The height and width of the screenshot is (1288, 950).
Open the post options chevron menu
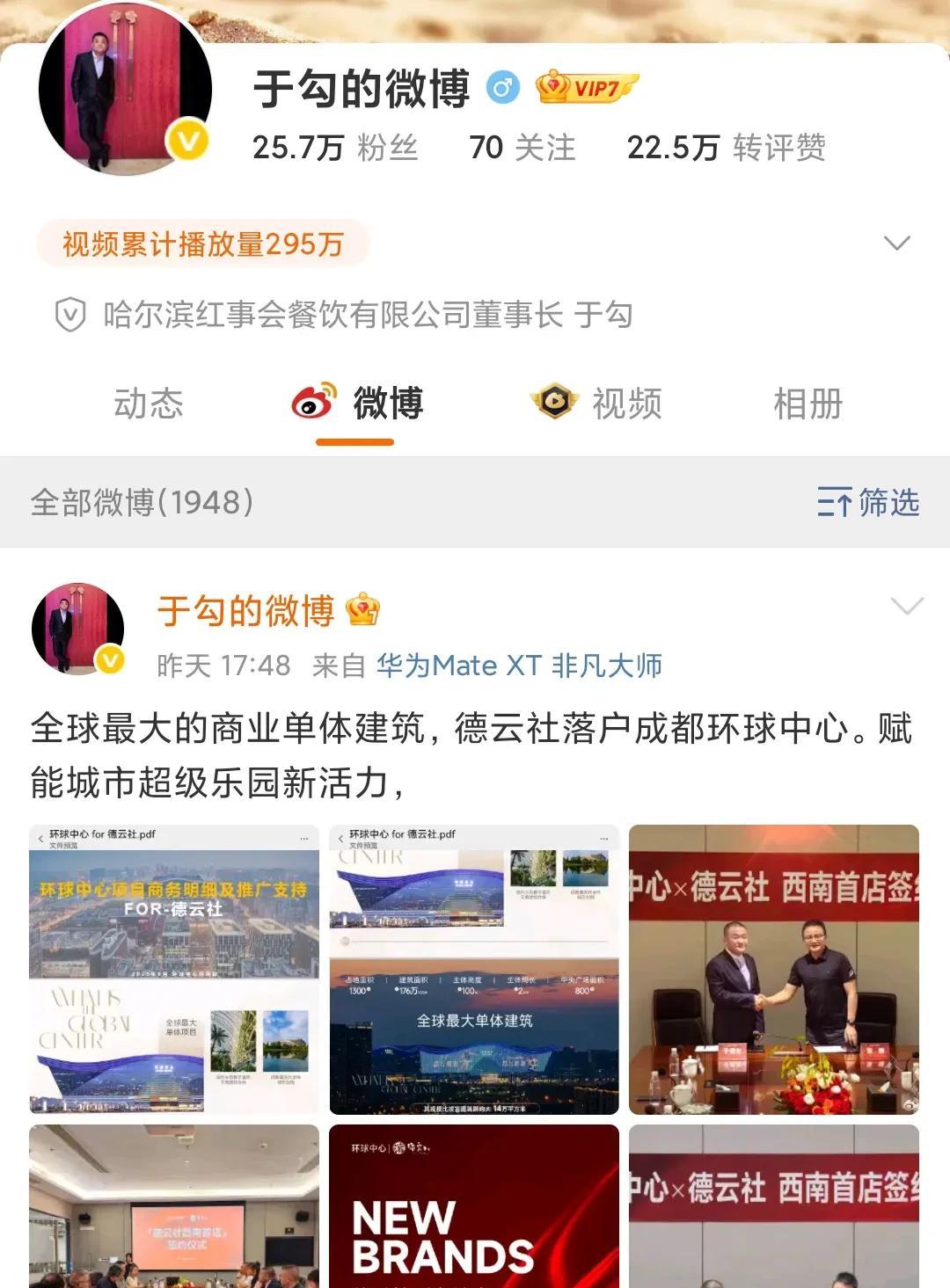pos(907,606)
